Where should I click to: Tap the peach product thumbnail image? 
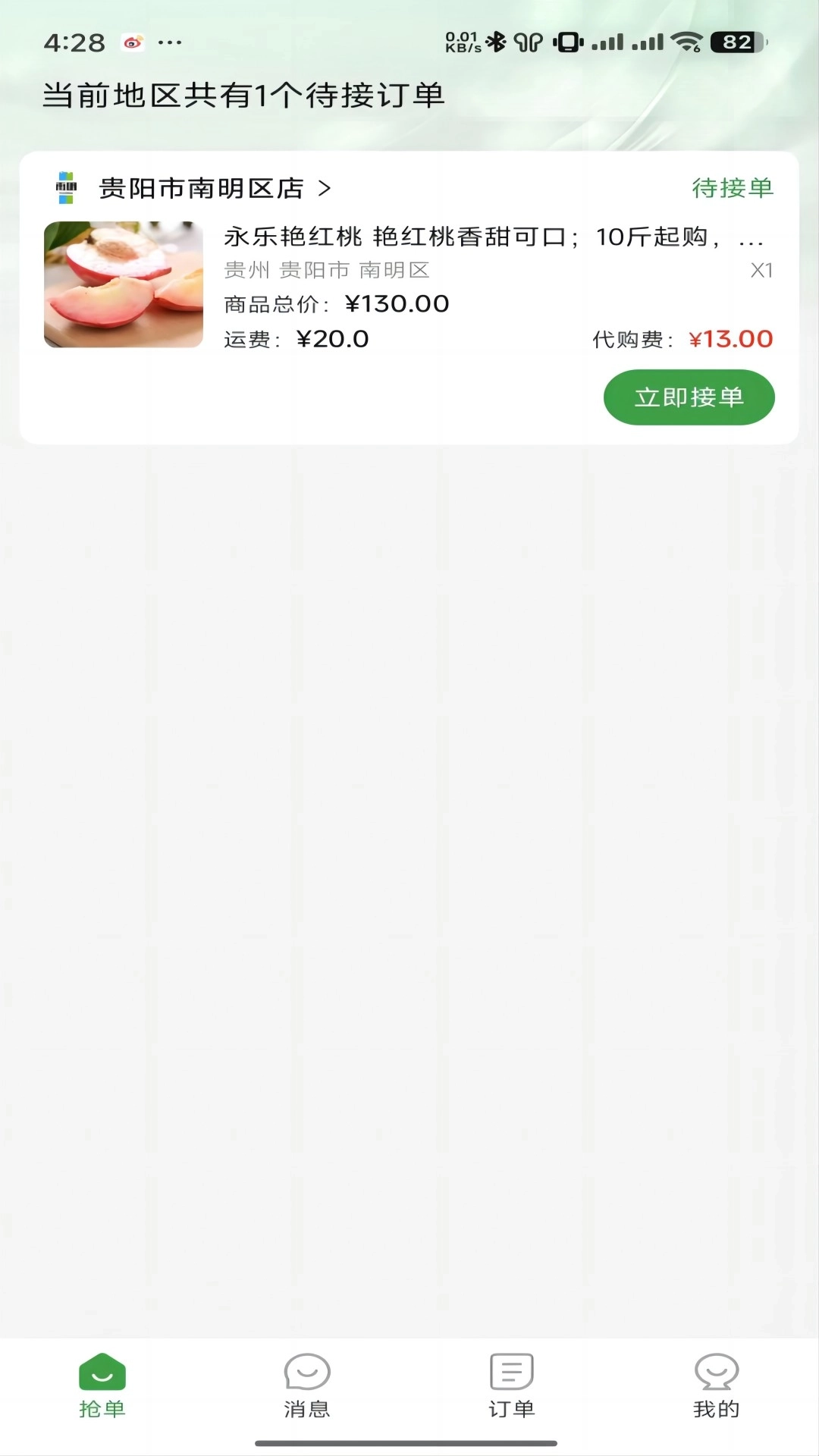click(x=124, y=284)
